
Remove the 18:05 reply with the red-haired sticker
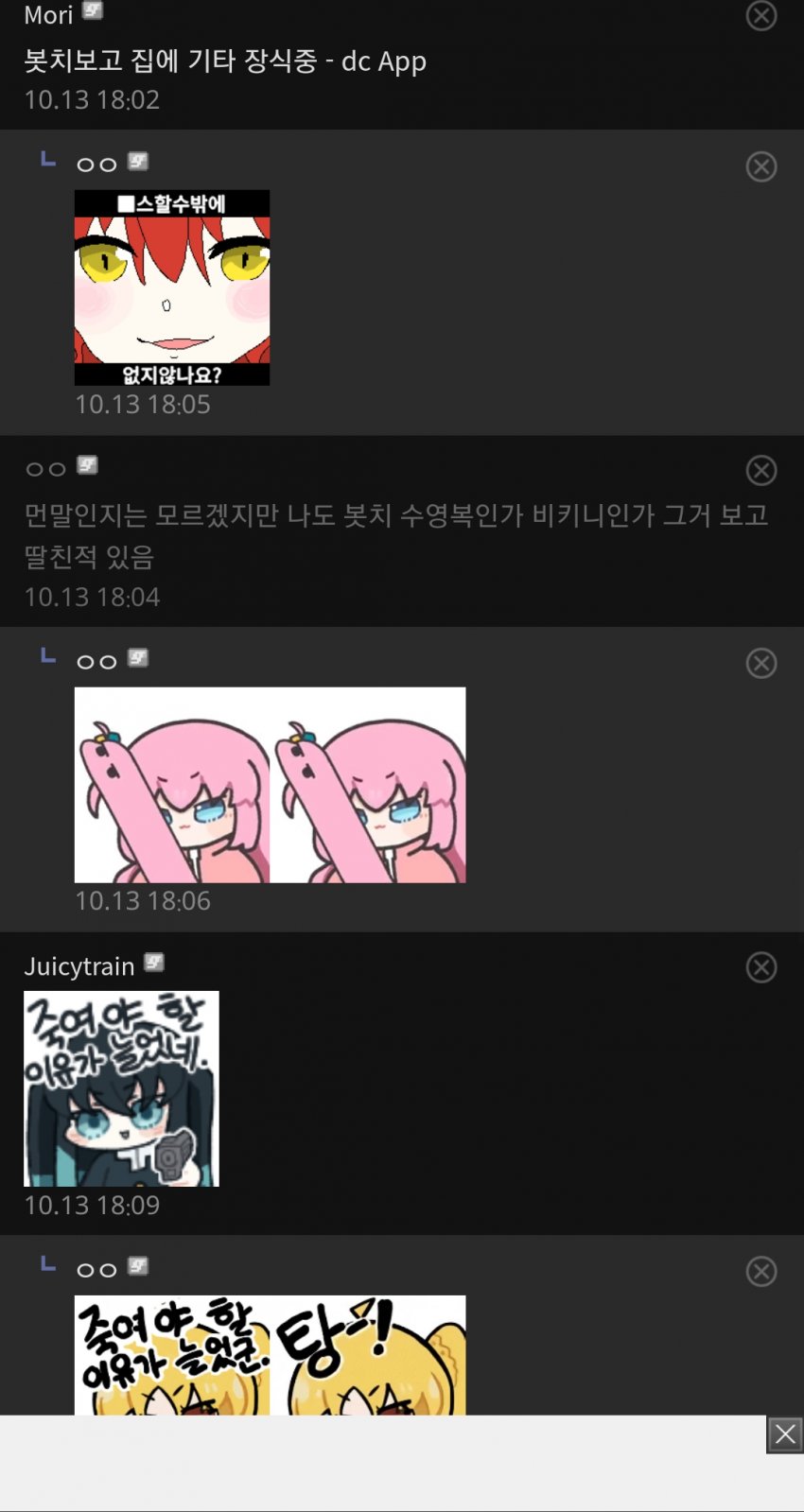[761, 167]
